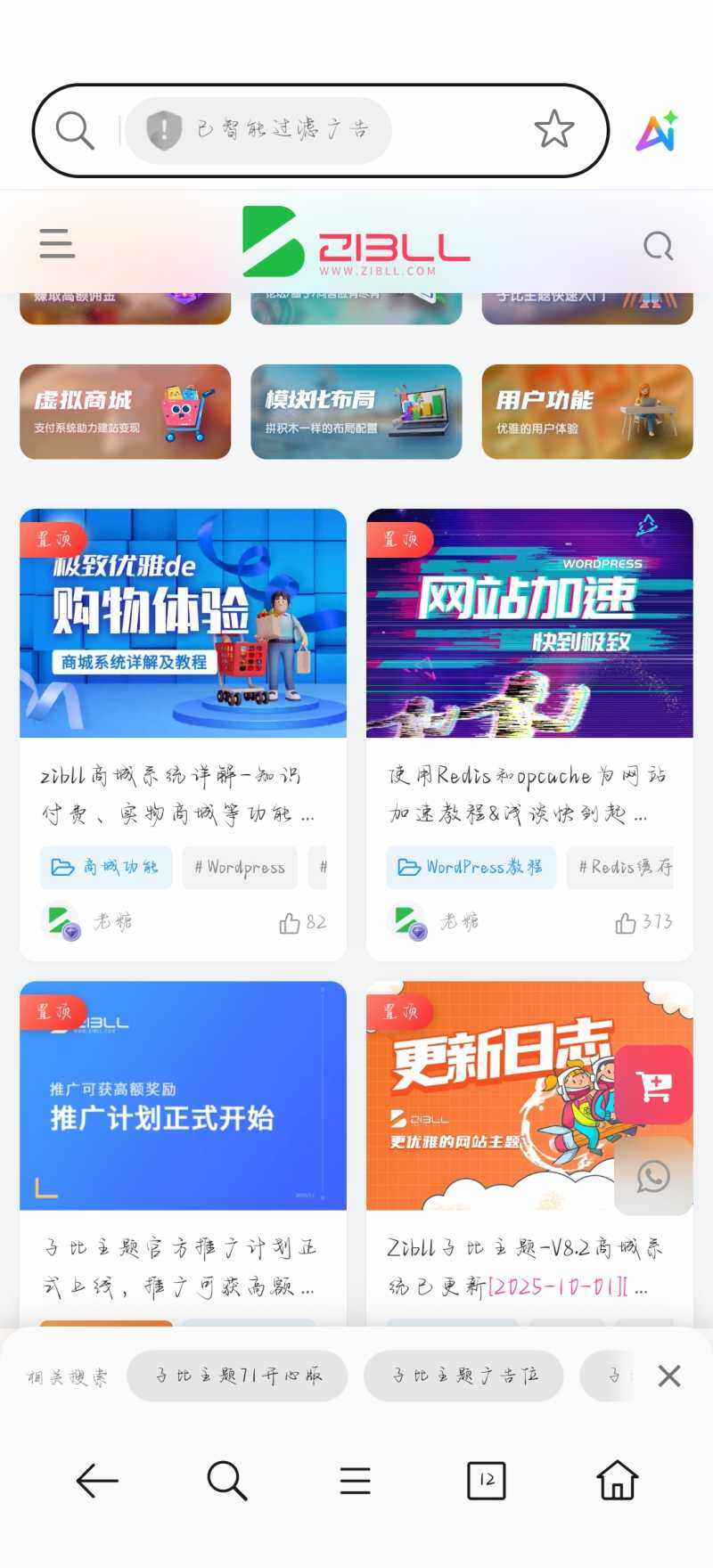Click the ZIBLL logo to go home
Viewport: 713px width, 1568px height.
[x=356, y=242]
